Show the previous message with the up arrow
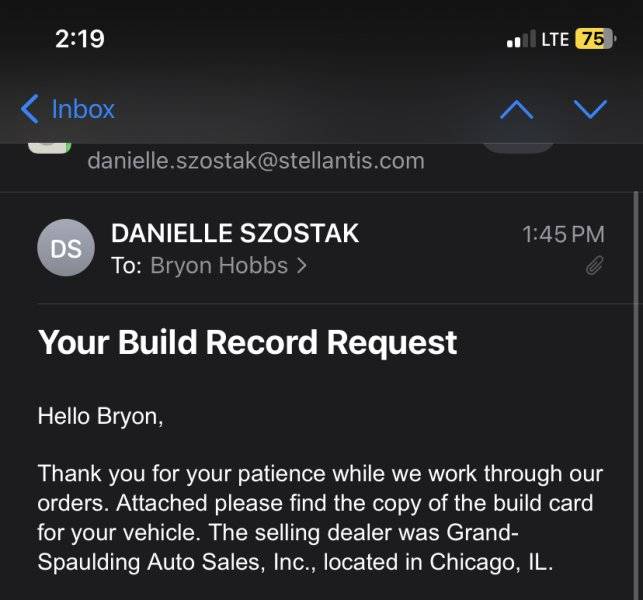This screenshot has height=600, width=643. point(516,109)
